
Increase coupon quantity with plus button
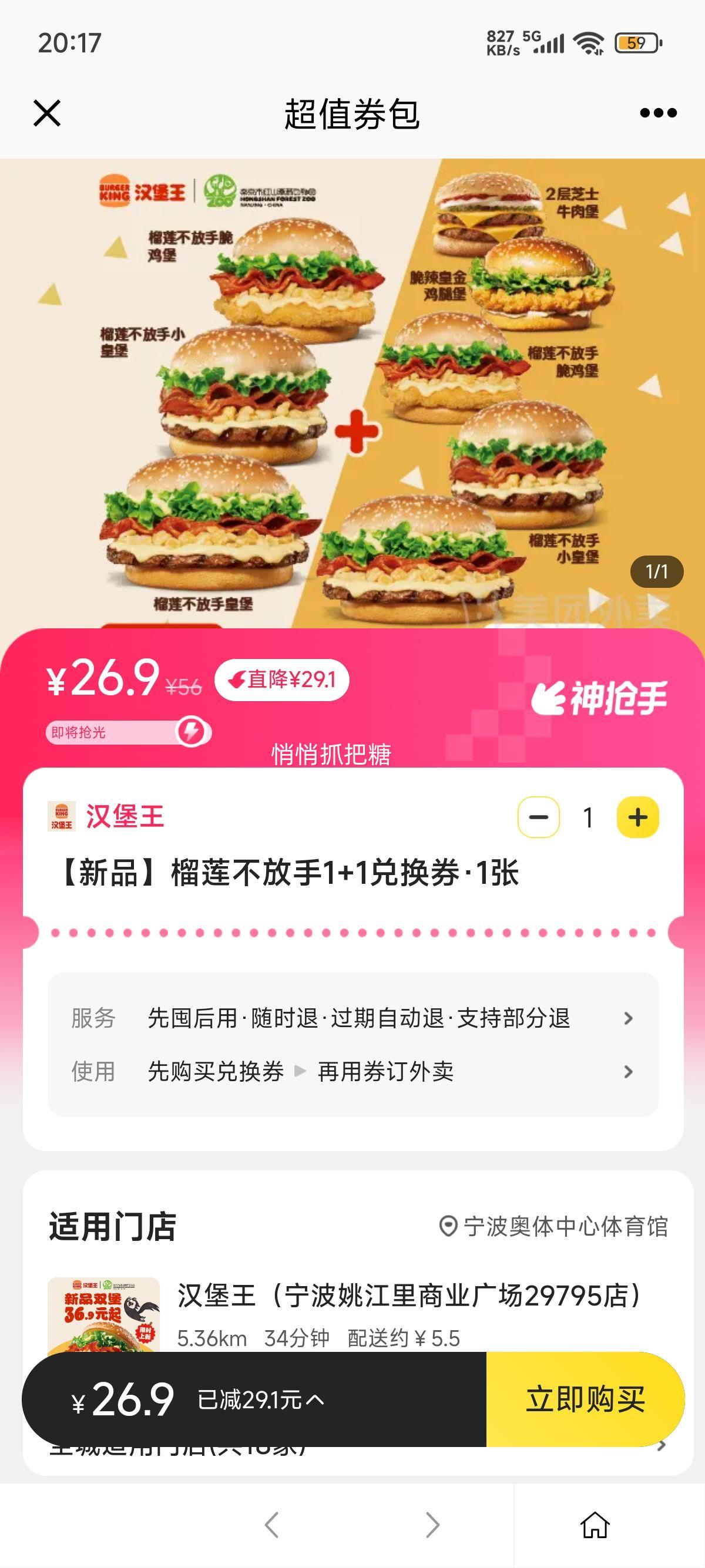click(637, 817)
